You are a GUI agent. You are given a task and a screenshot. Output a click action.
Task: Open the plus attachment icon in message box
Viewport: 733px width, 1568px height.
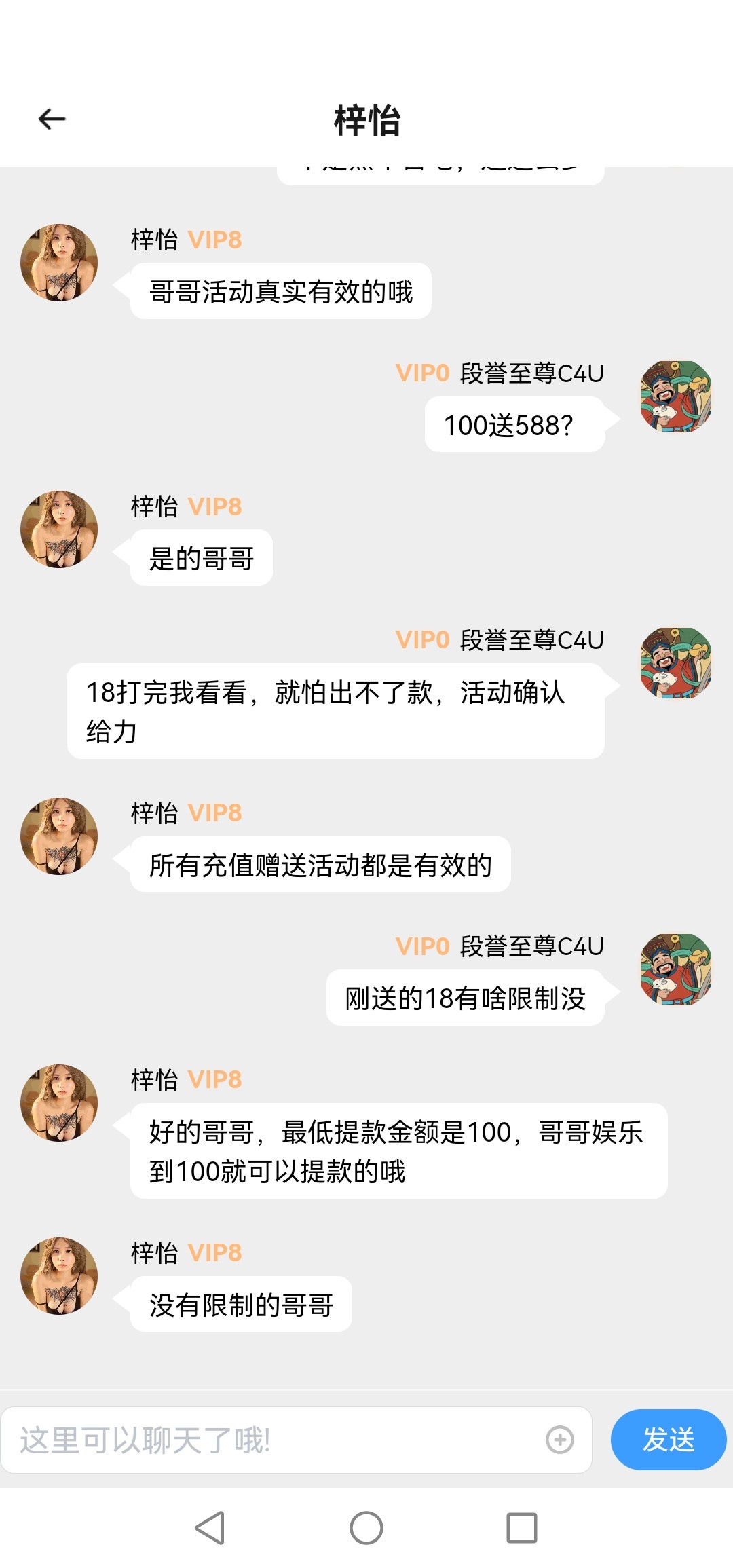click(x=560, y=1440)
